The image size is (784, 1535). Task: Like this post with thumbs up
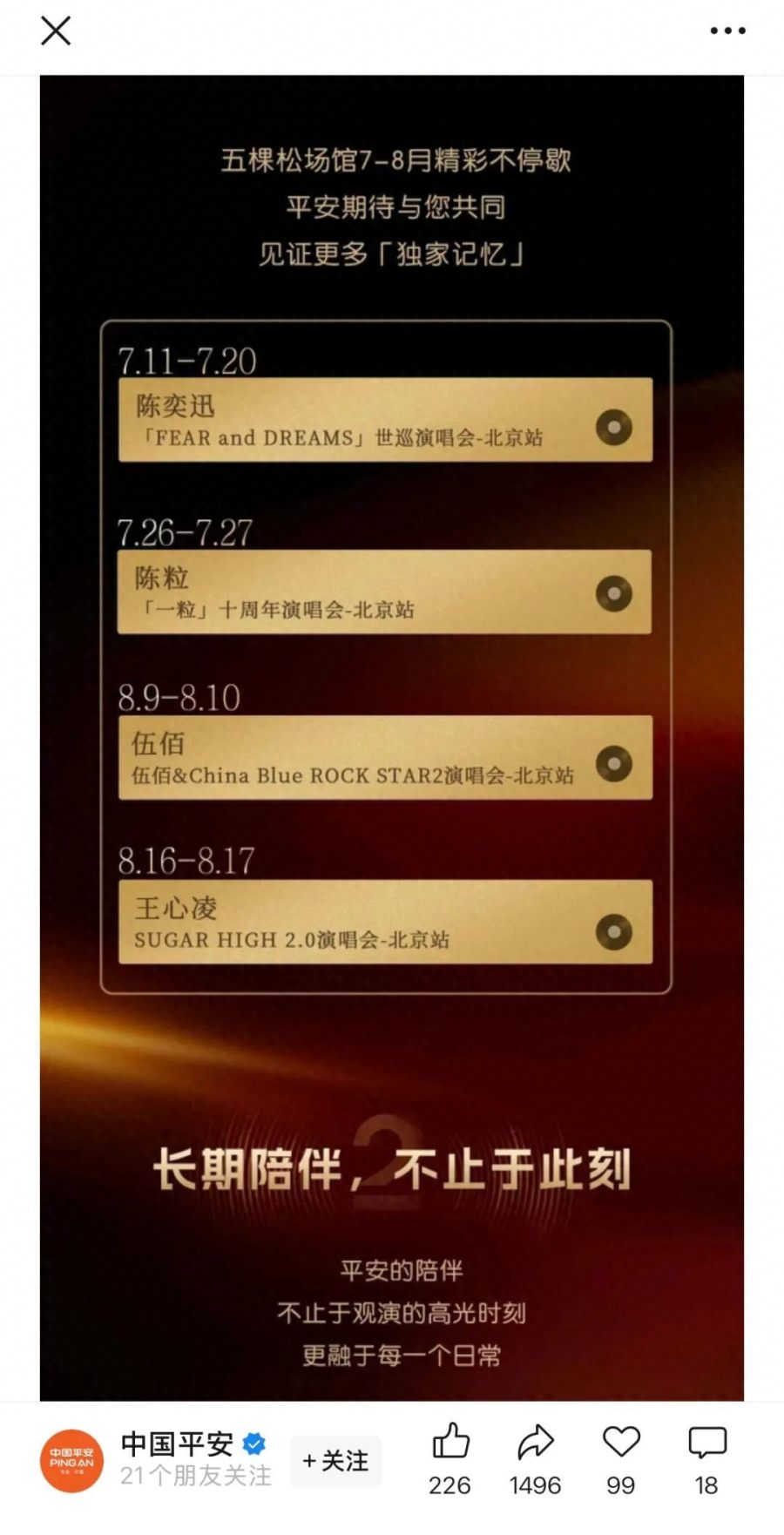(450, 1444)
